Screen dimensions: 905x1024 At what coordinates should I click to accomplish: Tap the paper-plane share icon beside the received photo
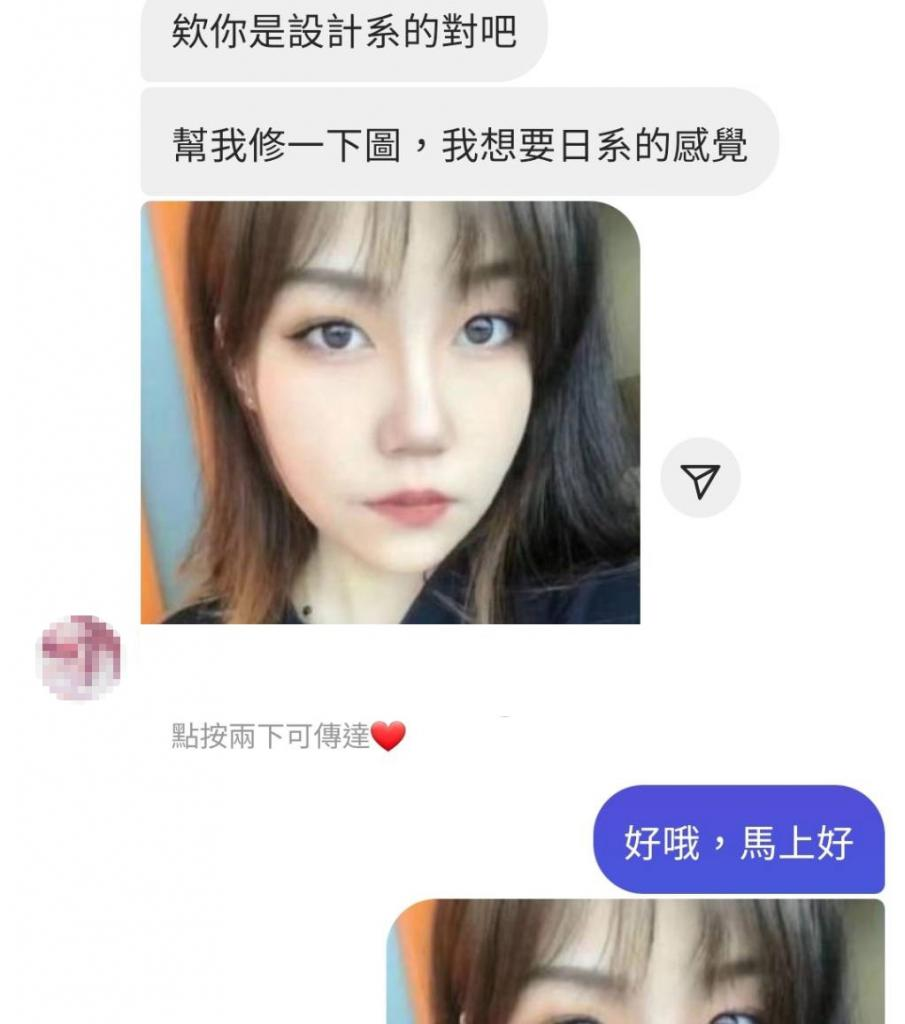tap(700, 478)
